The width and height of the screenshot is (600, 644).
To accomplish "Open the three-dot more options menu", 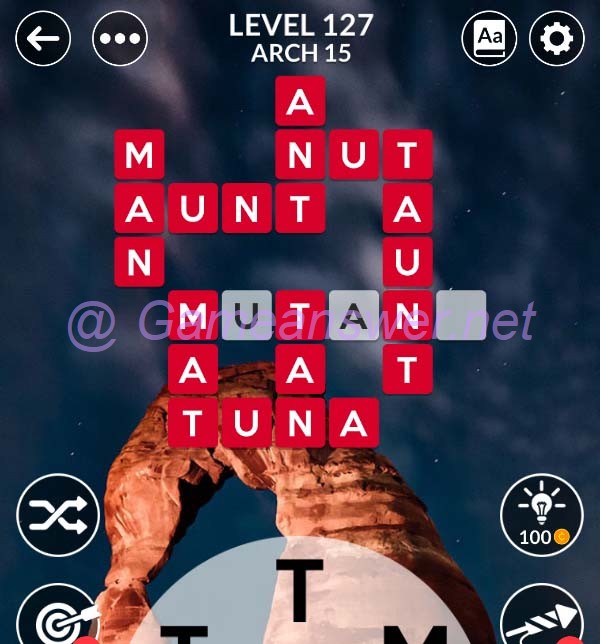I will point(120,39).
